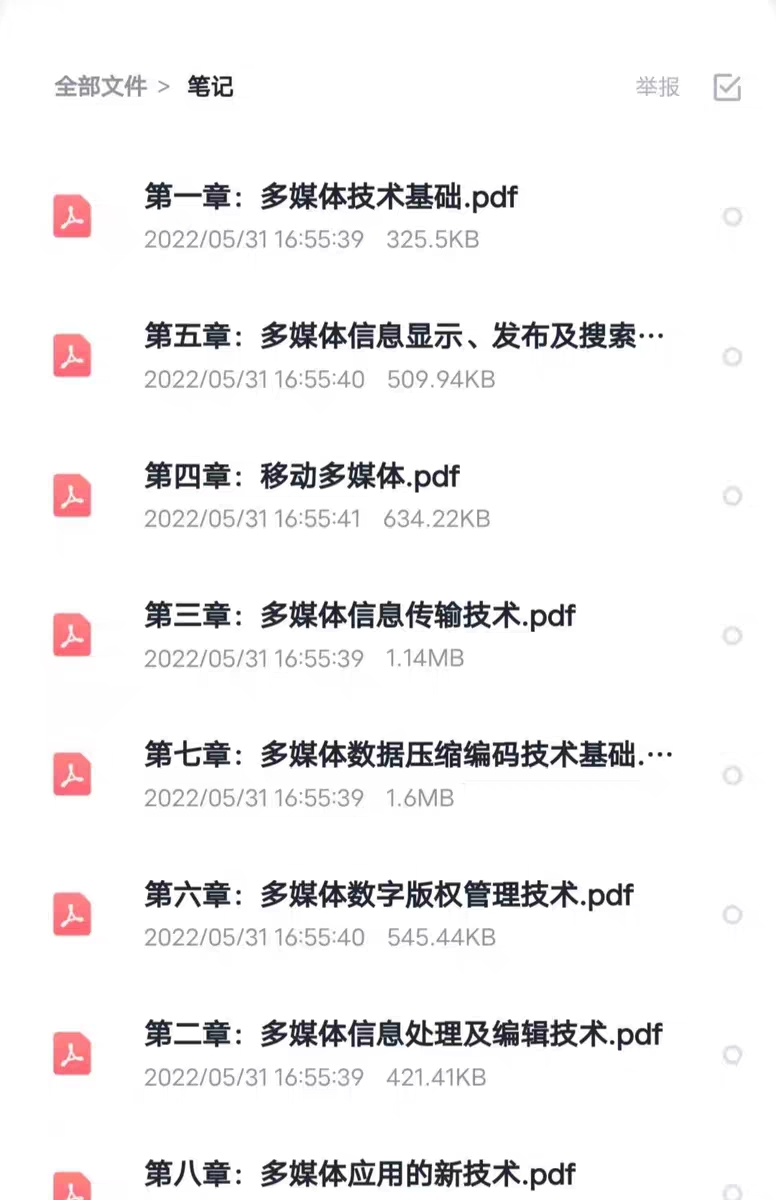Select the circle for 第三章 file

point(732,636)
